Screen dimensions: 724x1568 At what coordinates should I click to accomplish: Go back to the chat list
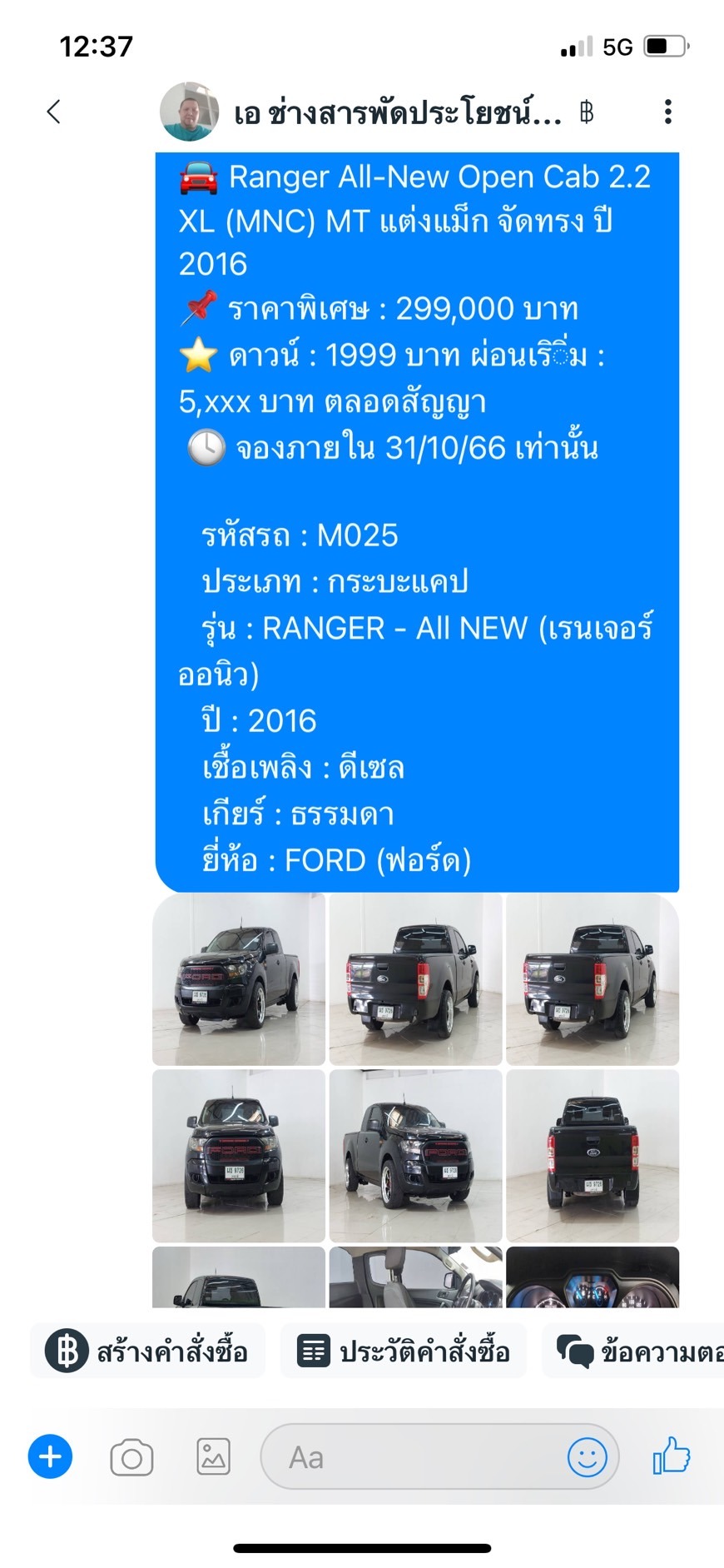point(54,112)
